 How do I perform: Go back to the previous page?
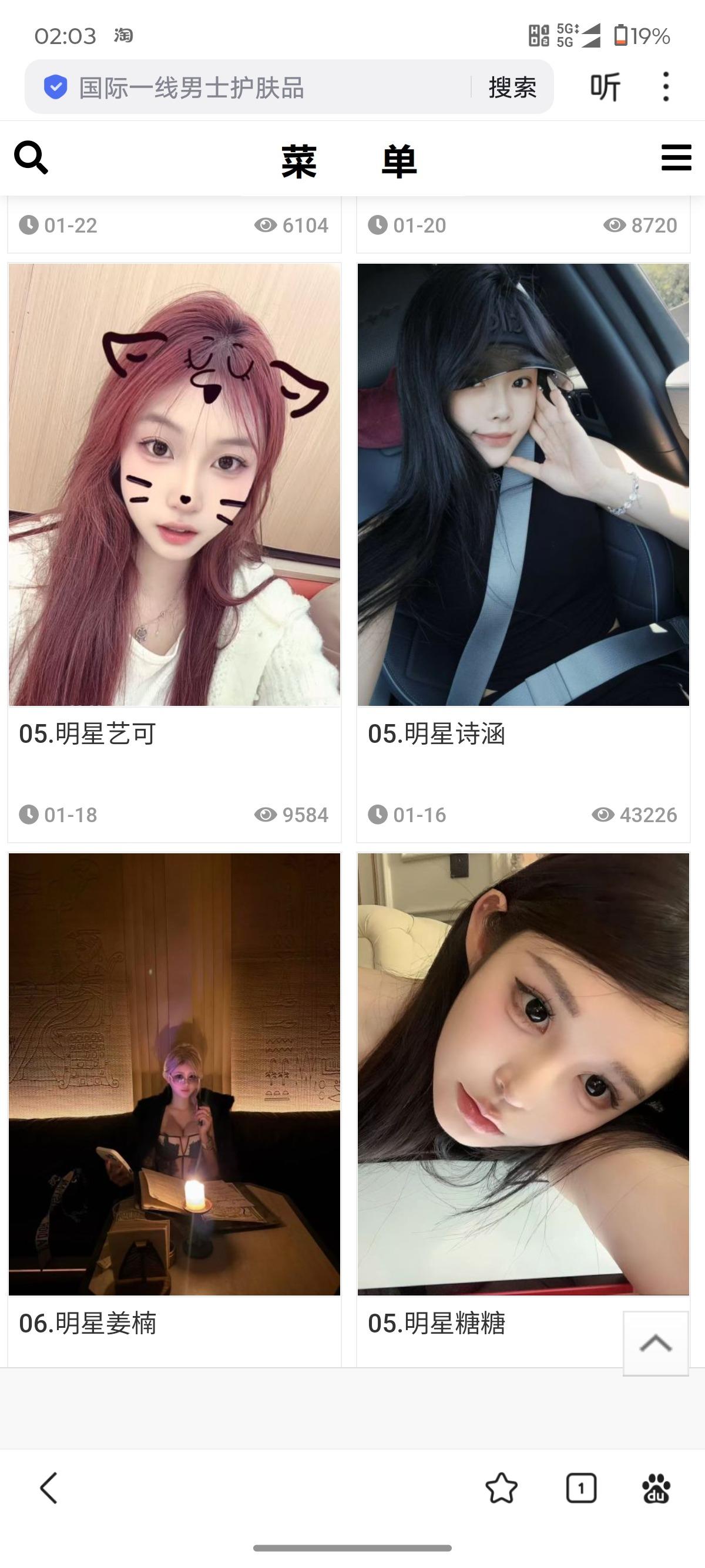49,1488
